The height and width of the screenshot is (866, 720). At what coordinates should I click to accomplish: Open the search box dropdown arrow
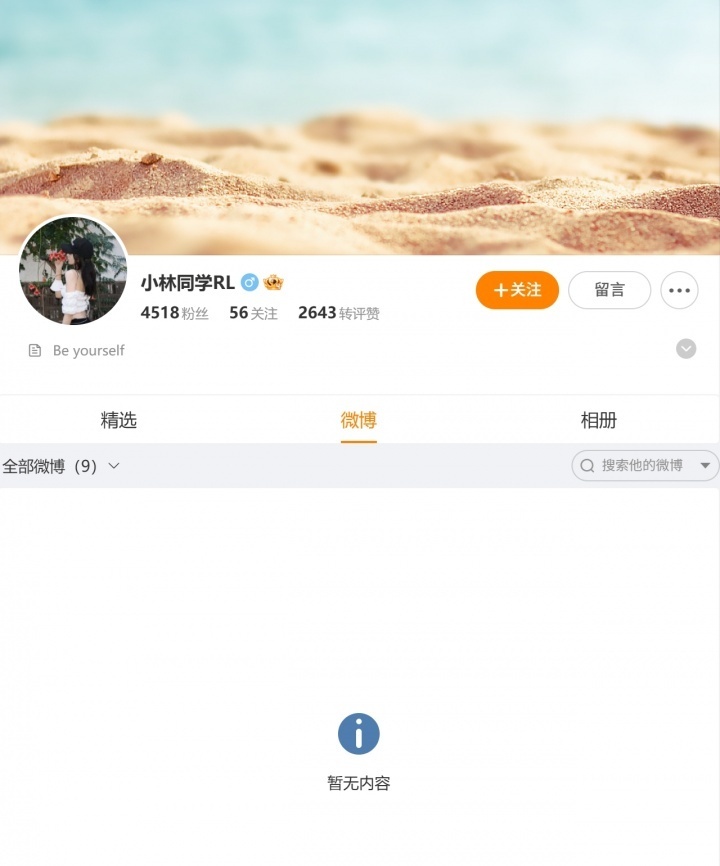point(706,465)
